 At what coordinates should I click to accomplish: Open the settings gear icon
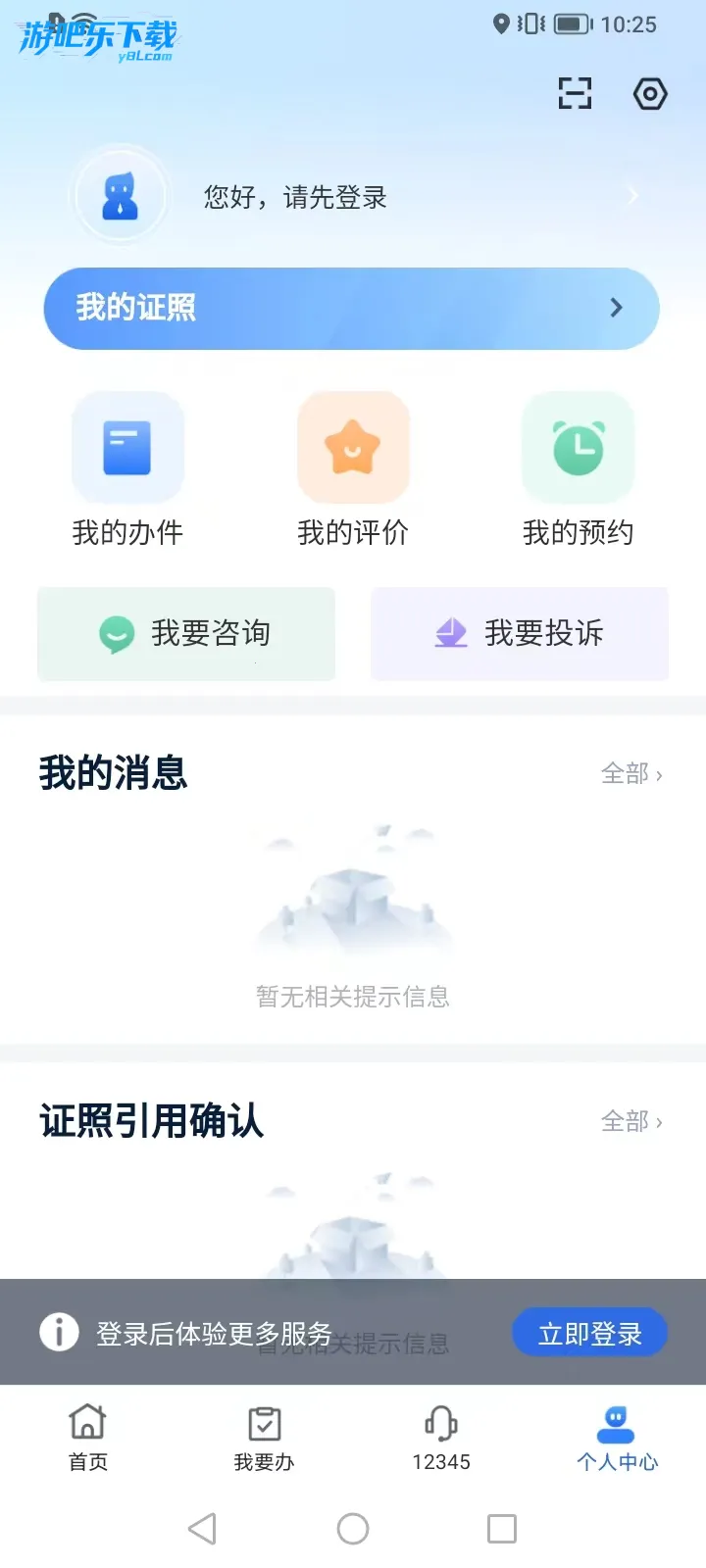tap(650, 93)
